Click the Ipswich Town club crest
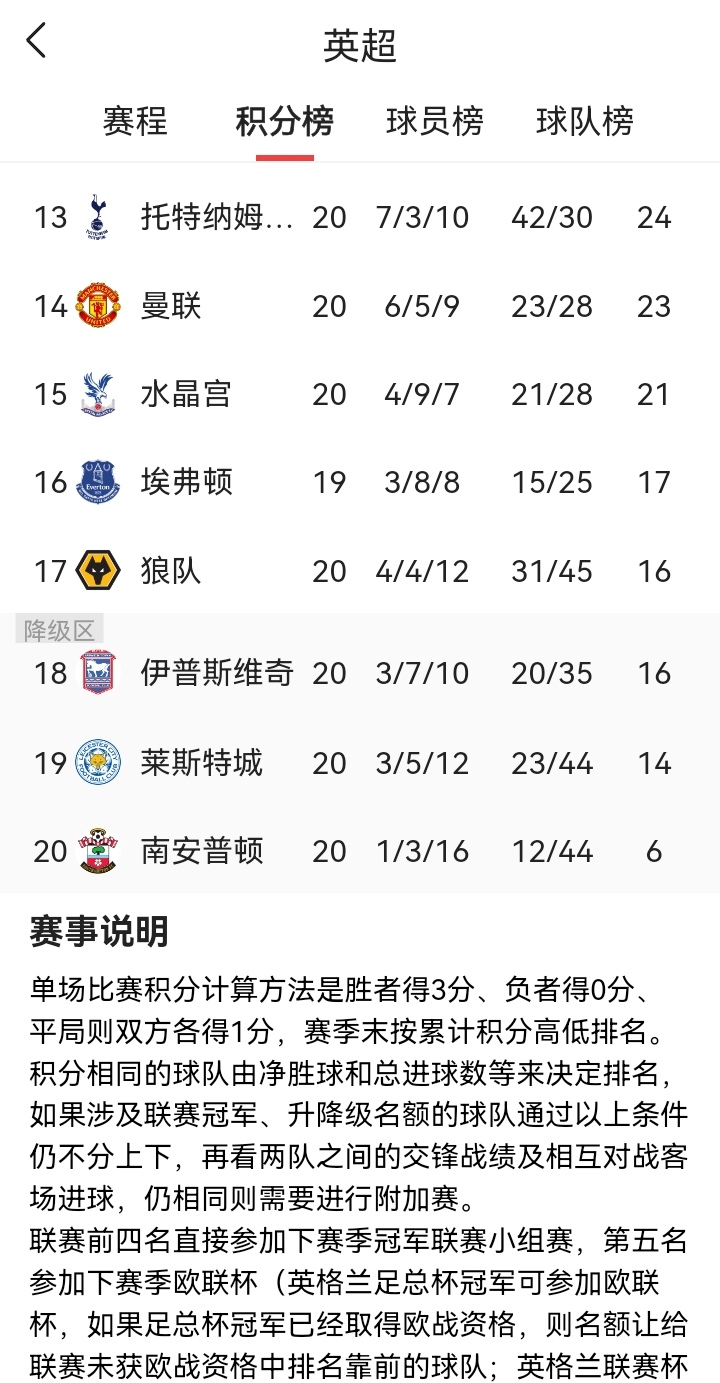 [x=96, y=673]
